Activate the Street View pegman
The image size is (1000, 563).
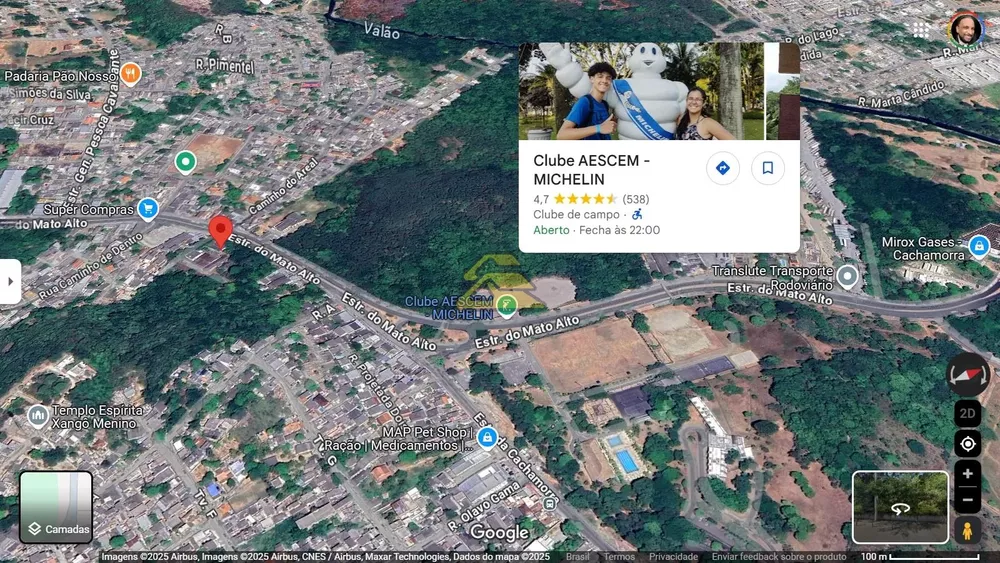click(x=967, y=529)
